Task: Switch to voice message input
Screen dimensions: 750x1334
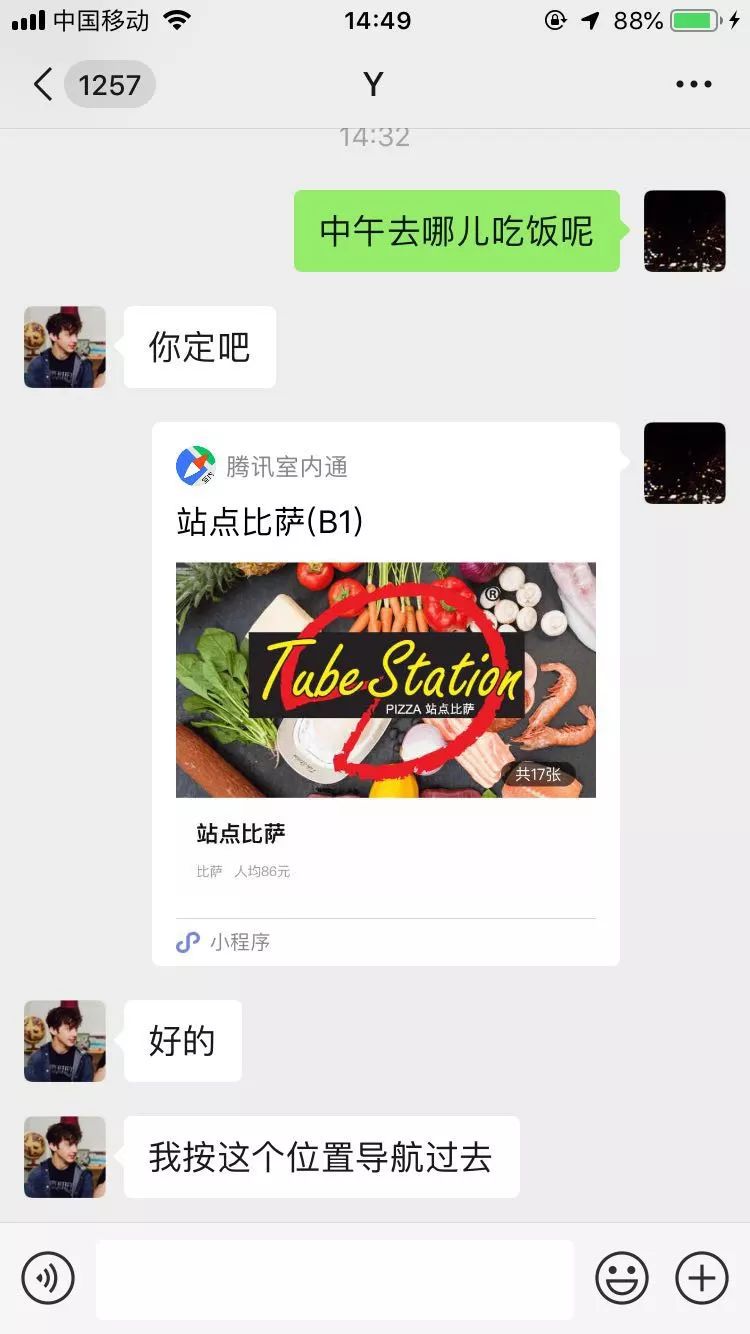Action: click(x=48, y=1278)
